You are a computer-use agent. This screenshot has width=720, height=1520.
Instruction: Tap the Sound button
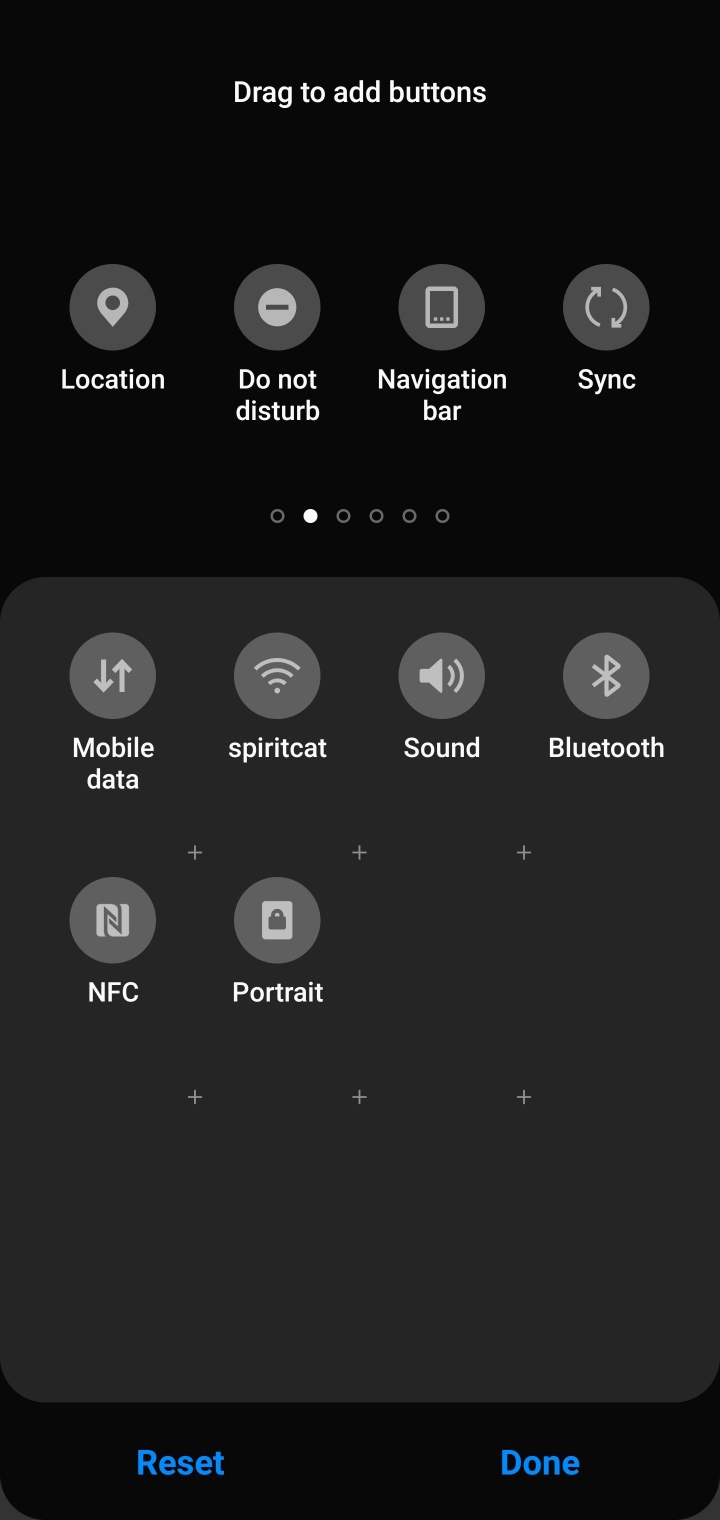441,676
